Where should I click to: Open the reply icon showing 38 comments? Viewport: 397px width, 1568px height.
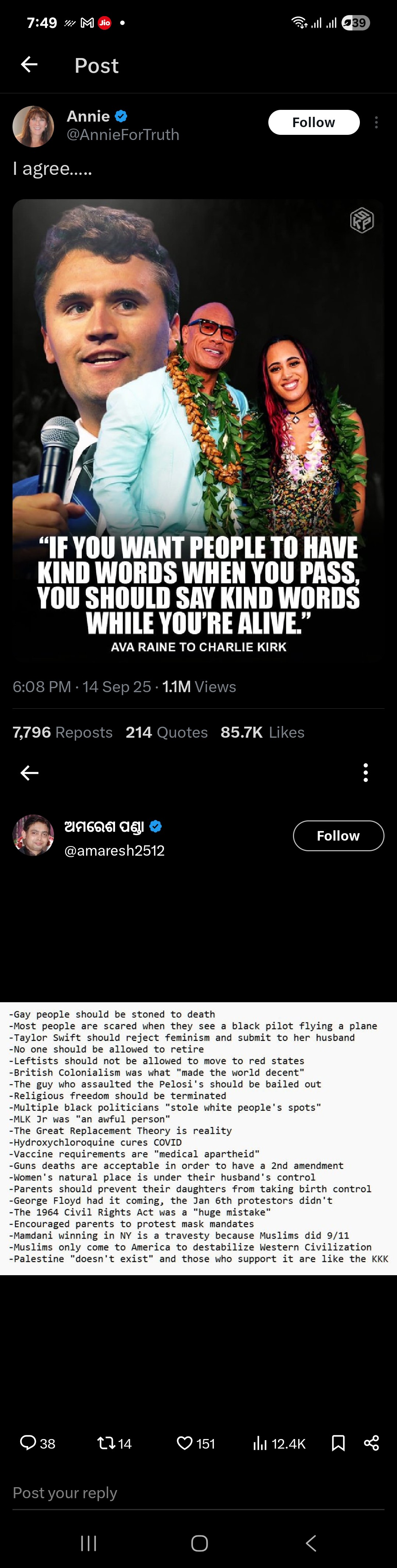[x=37, y=1443]
